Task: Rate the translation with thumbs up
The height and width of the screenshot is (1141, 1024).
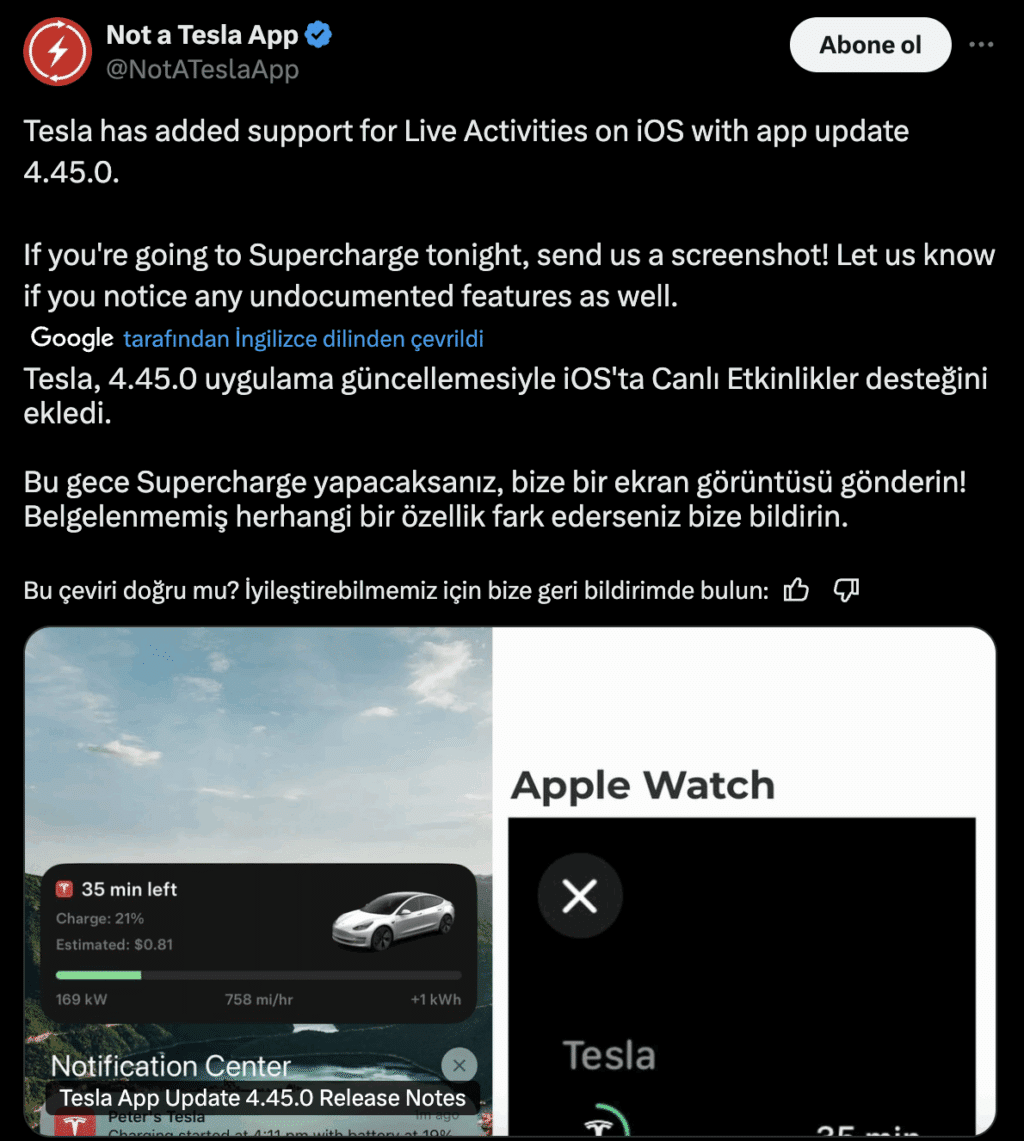Action: pyautogui.click(x=796, y=590)
